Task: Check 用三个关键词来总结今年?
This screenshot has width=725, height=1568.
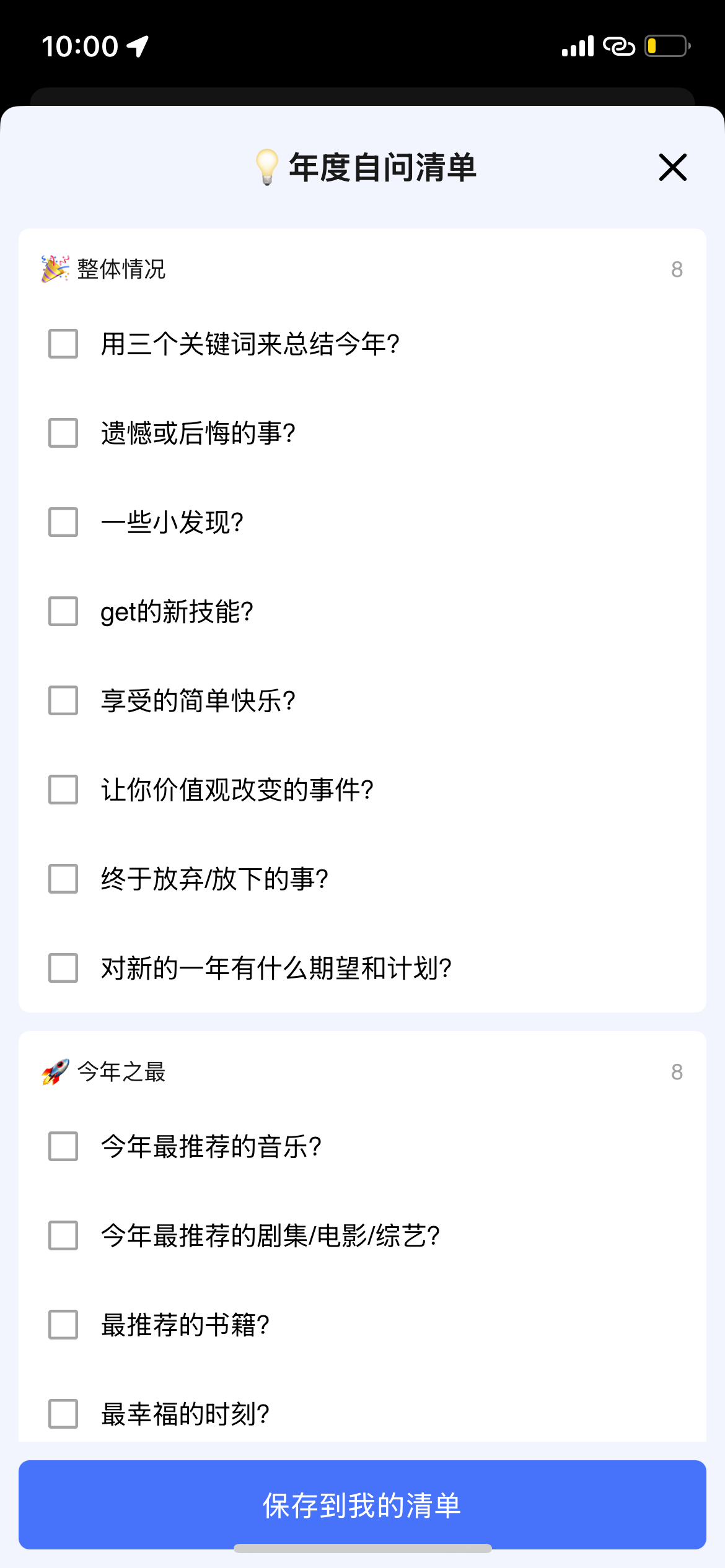Action: pos(63,344)
